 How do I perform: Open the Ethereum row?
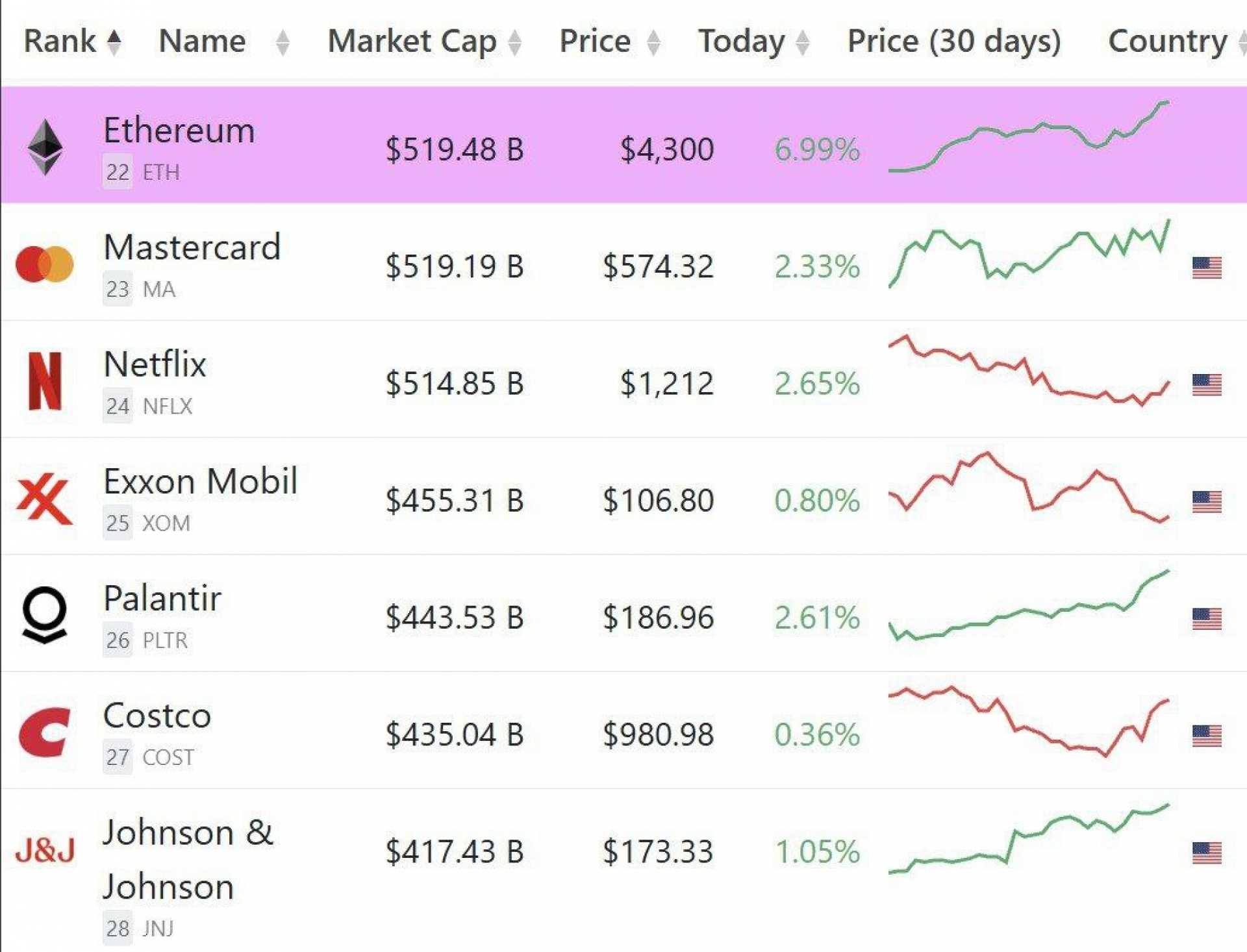[x=179, y=131]
